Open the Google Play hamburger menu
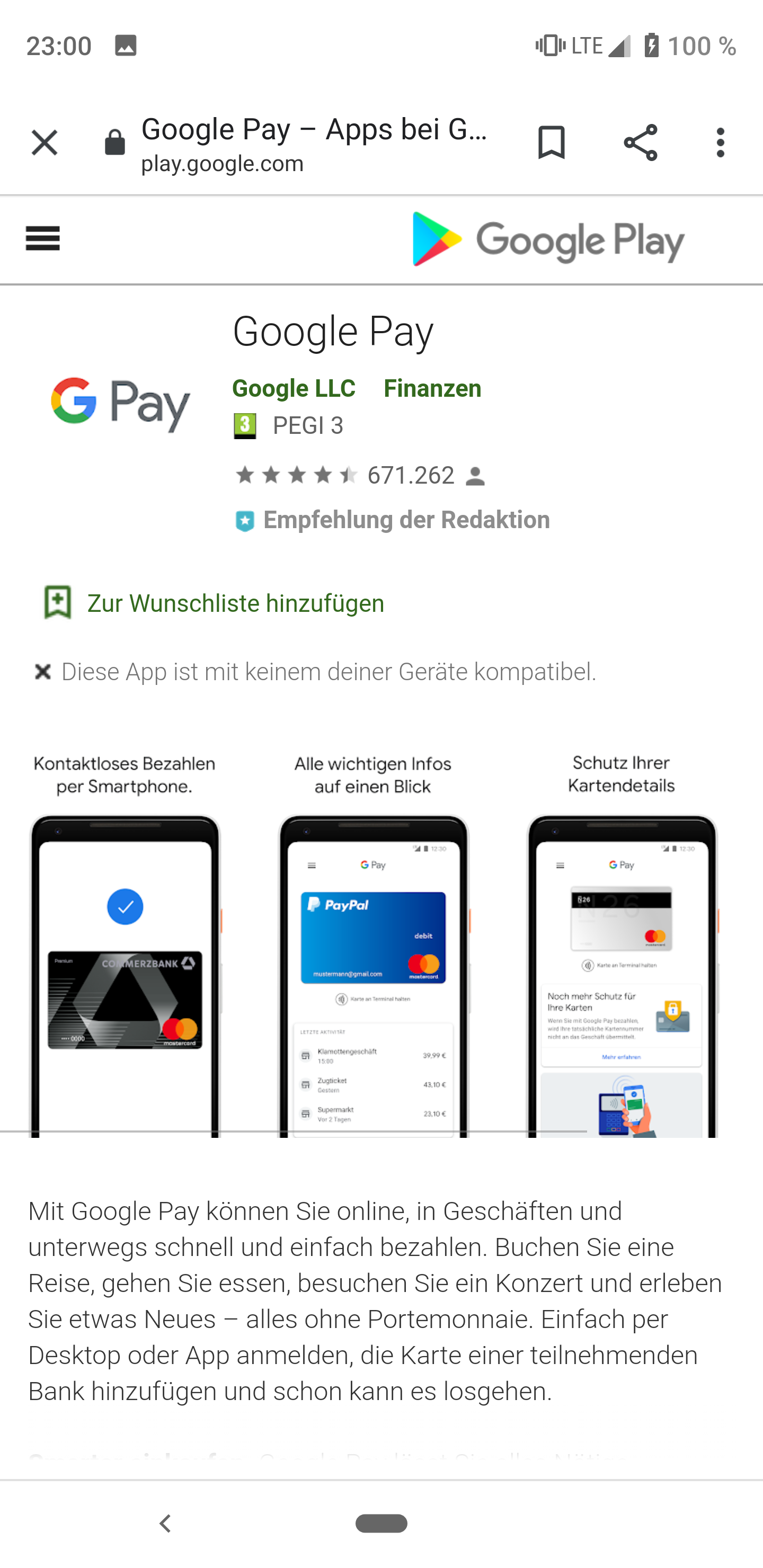 pyautogui.click(x=42, y=238)
